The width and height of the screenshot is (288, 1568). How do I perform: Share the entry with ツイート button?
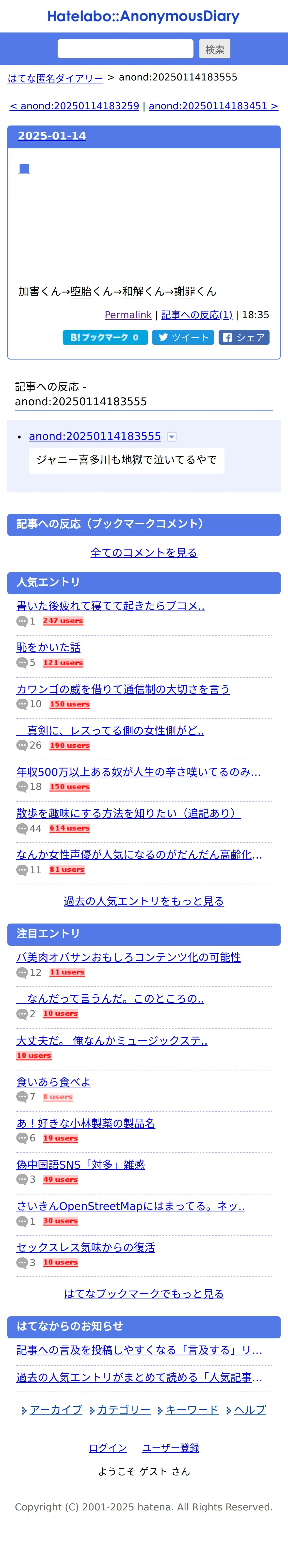(x=183, y=337)
